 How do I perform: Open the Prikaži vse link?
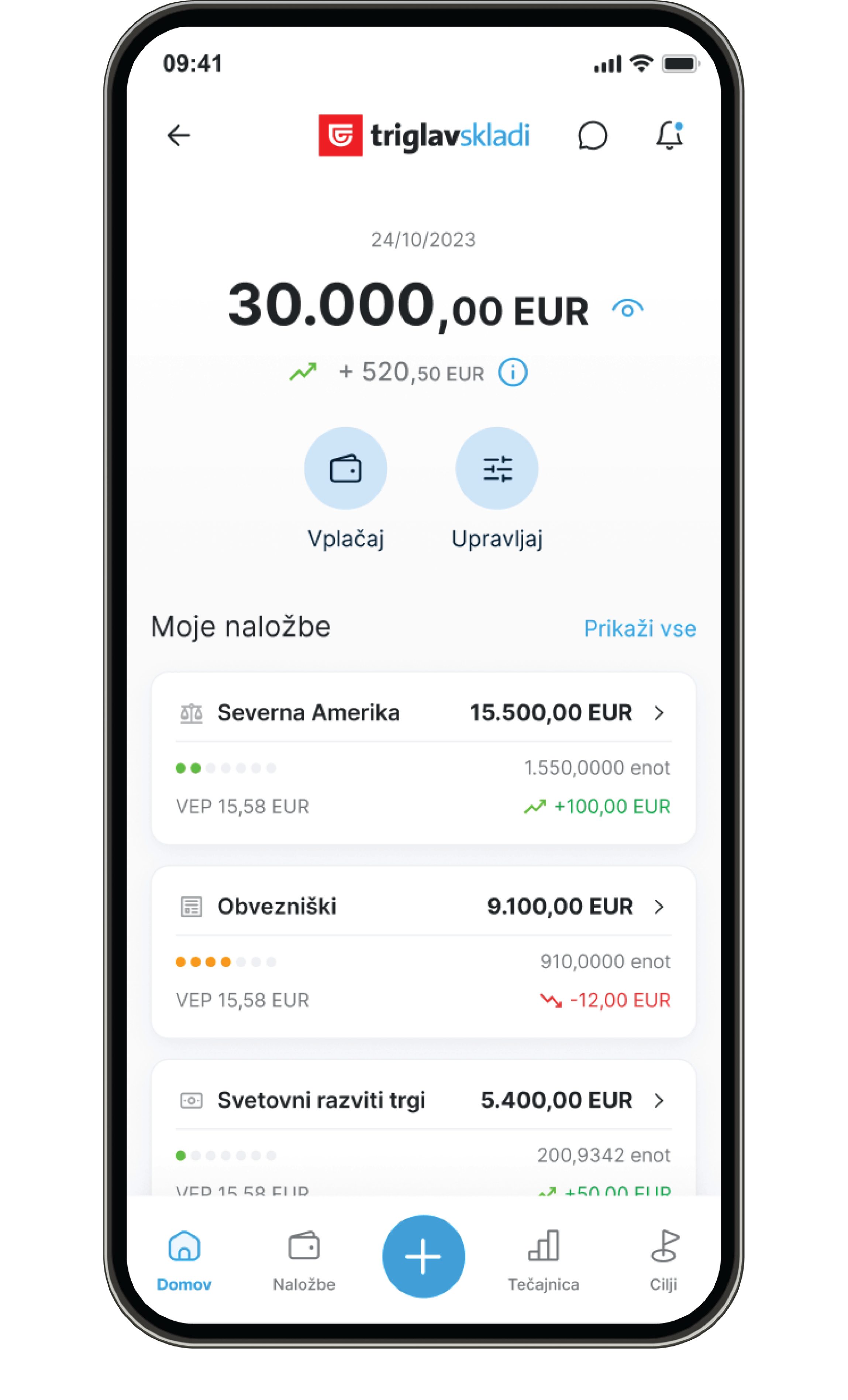[640, 628]
